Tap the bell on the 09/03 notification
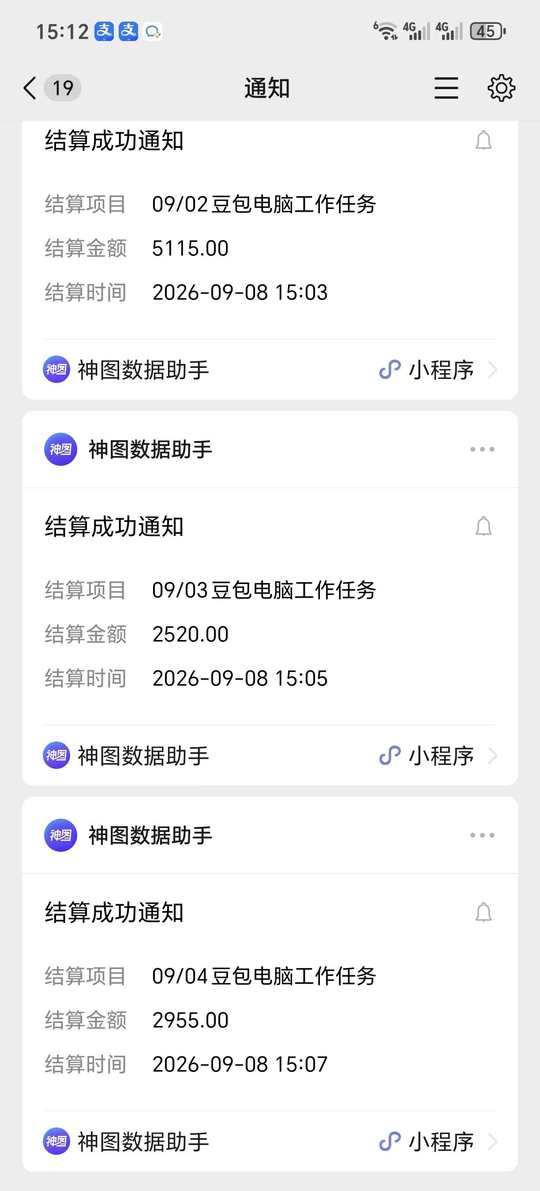Screen dimensions: 540x1191 [x=484, y=526]
